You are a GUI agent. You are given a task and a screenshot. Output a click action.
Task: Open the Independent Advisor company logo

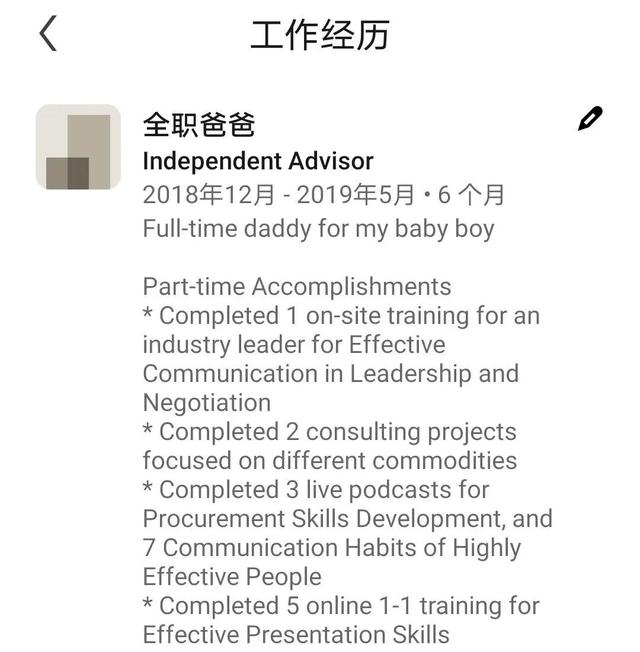tap(78, 147)
